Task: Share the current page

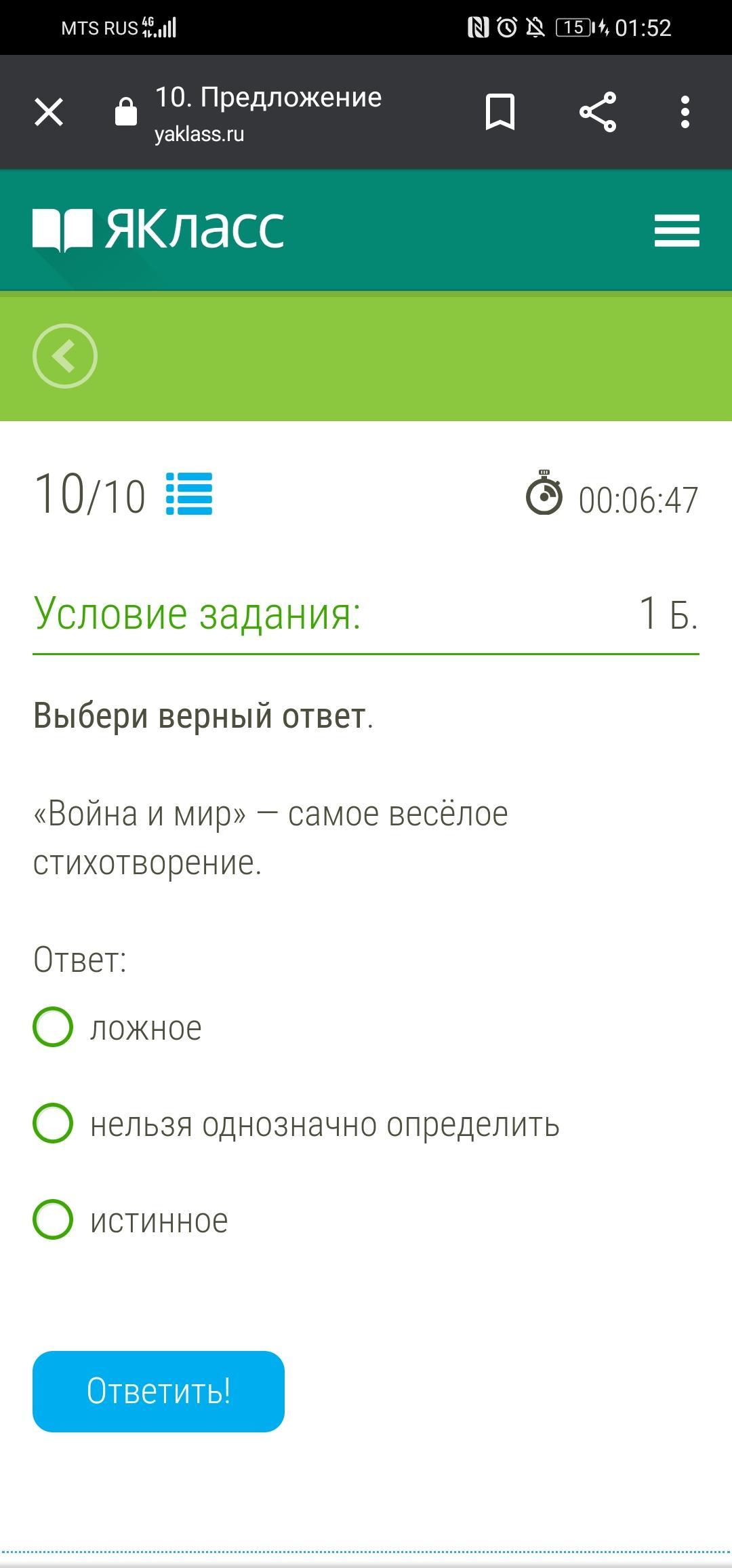Action: 598,112
